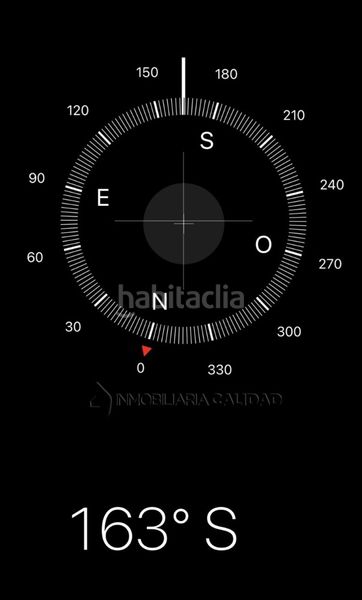362x600 pixels.
Task: Tap the compass dial to lock bearing
Action: click(x=183, y=221)
